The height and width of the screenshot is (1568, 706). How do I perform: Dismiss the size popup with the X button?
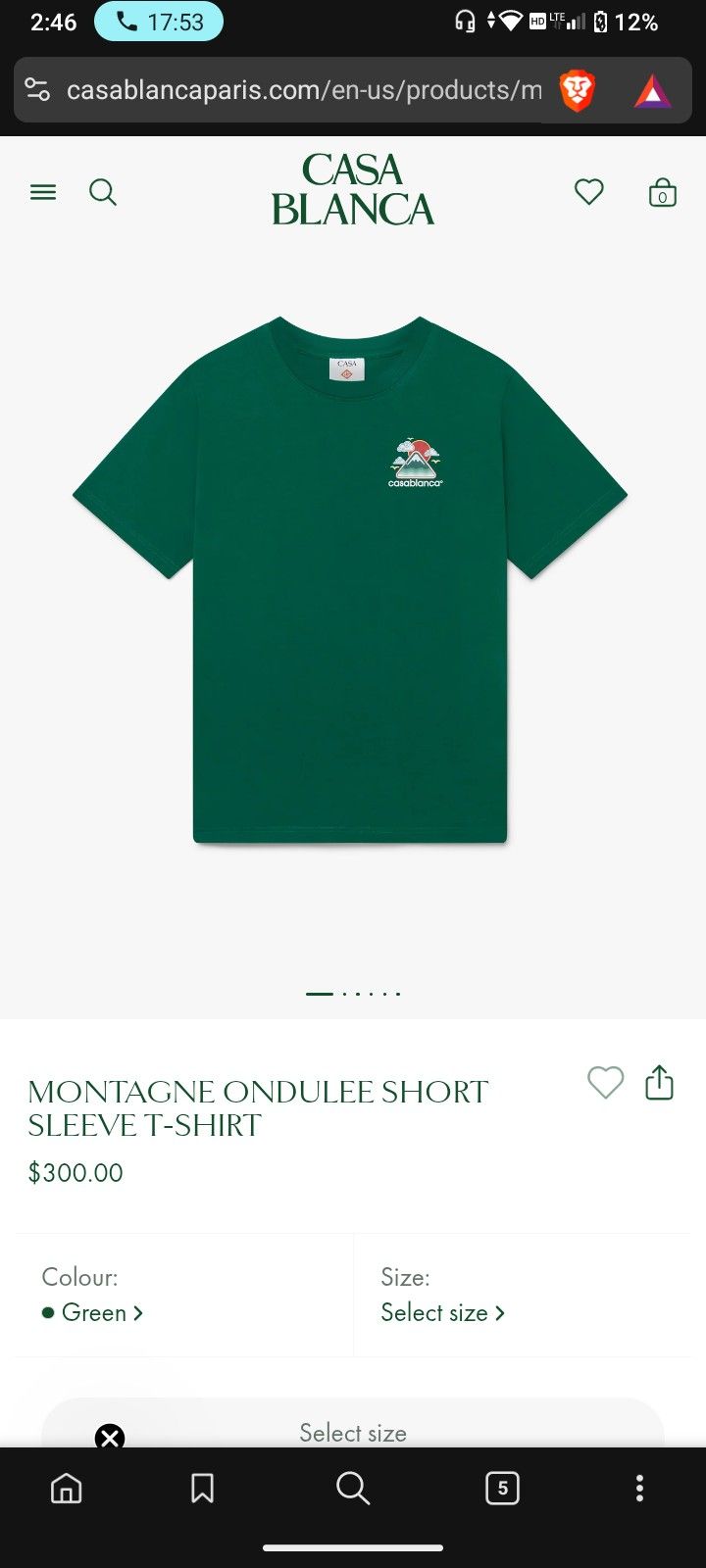110,1438
